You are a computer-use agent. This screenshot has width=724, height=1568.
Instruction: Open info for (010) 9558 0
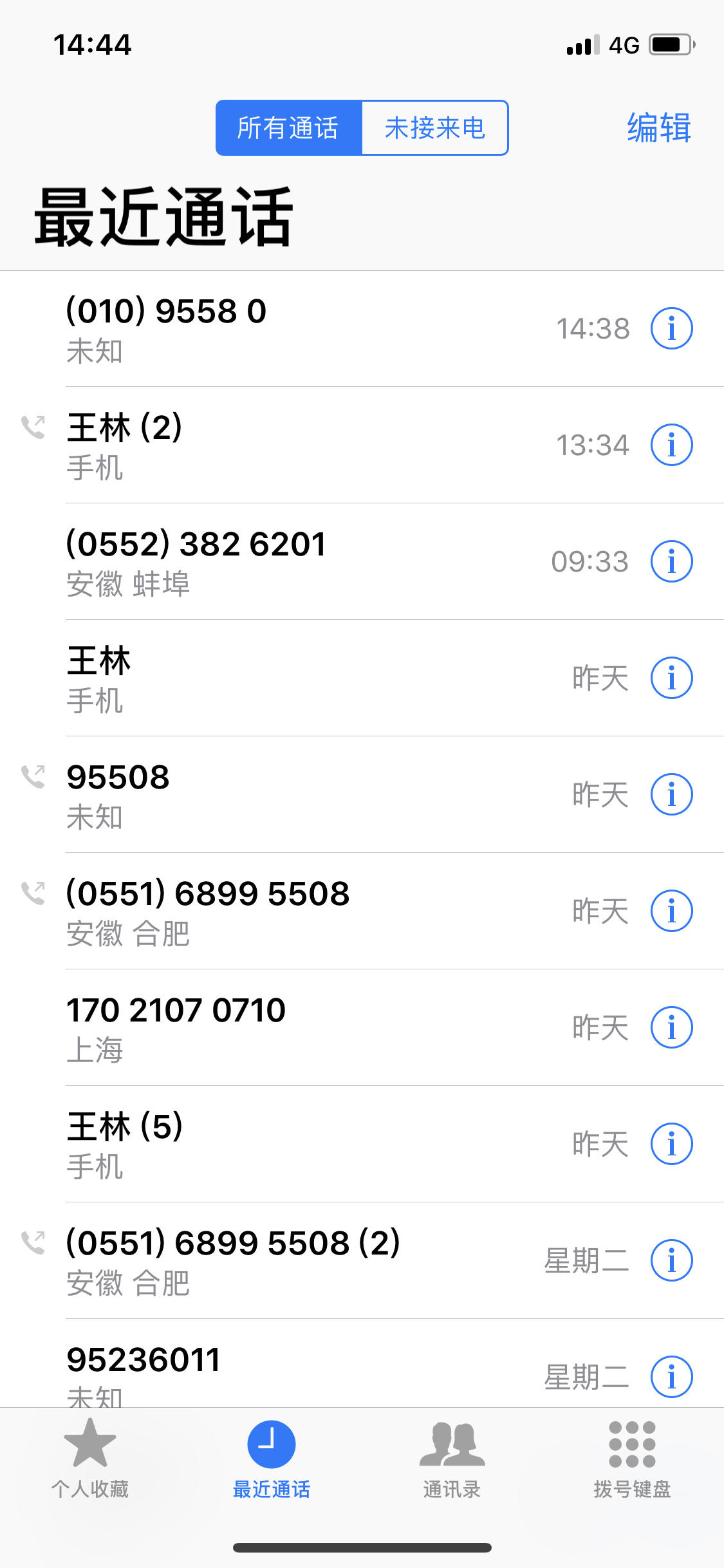tap(671, 328)
